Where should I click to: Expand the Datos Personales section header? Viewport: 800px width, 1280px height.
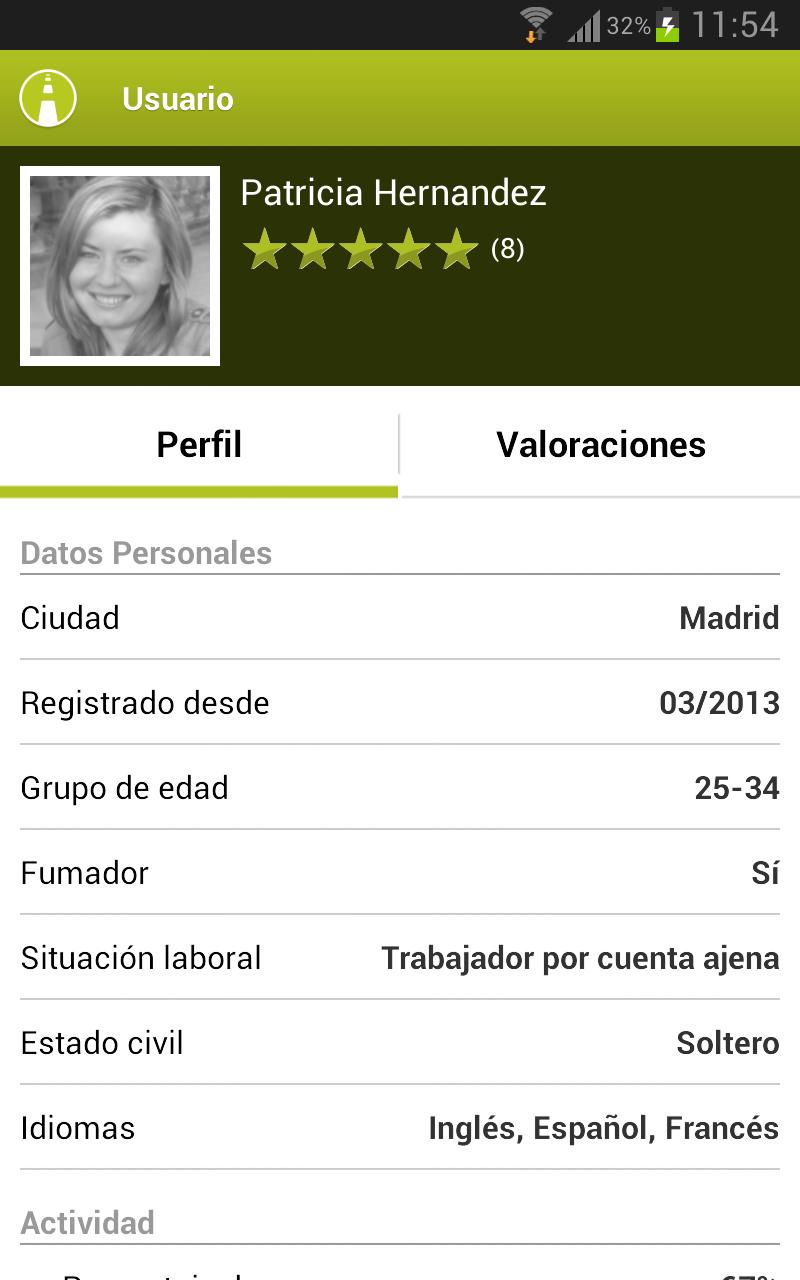point(146,552)
